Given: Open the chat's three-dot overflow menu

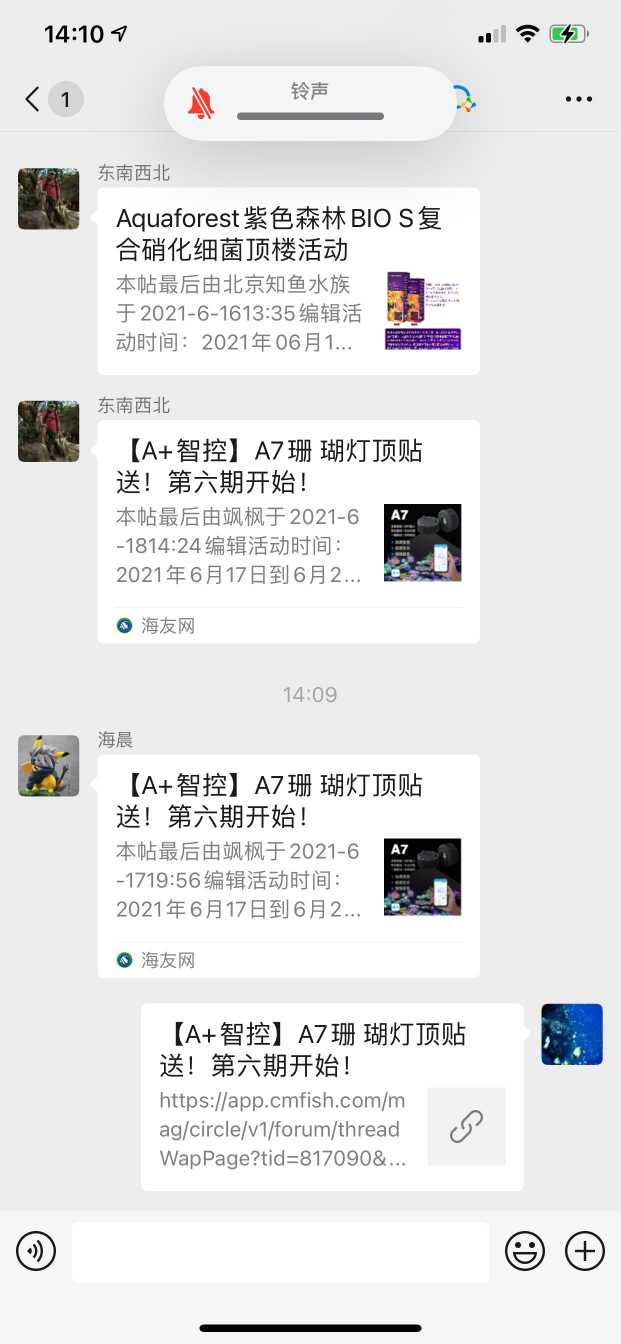Looking at the screenshot, I should (x=579, y=99).
